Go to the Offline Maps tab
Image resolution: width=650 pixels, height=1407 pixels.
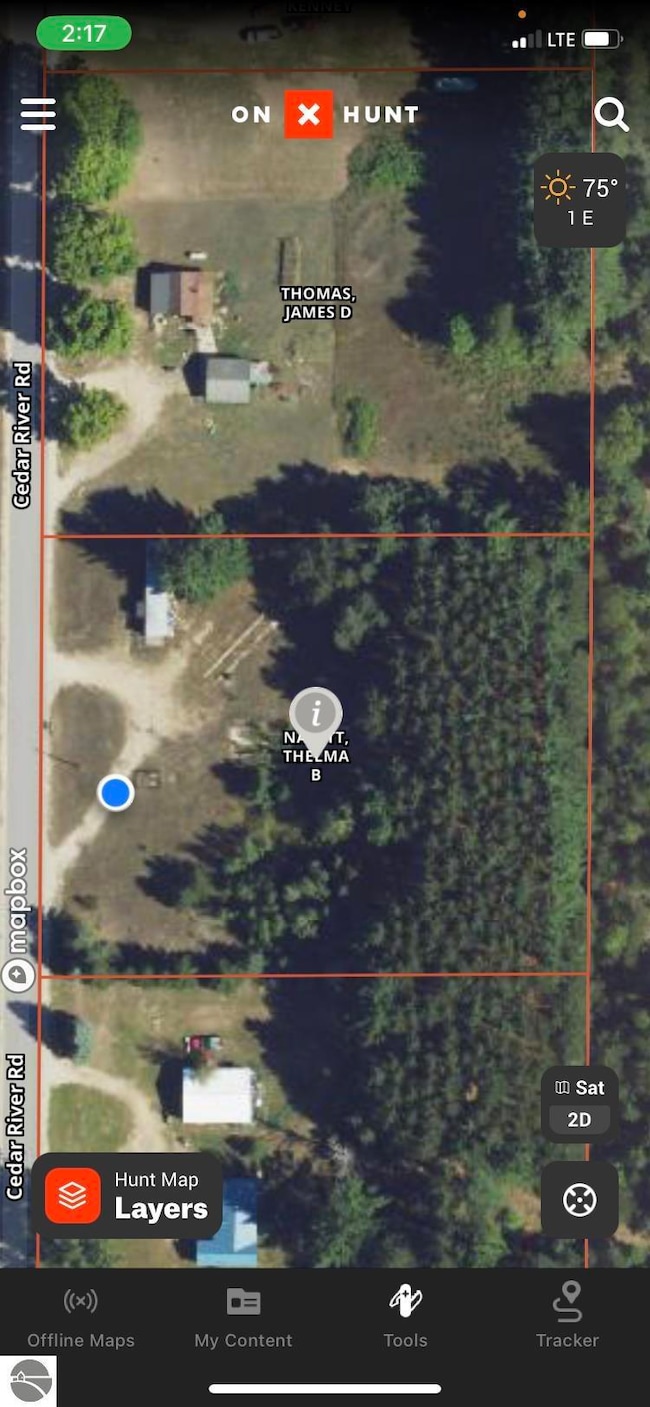[x=81, y=1318]
